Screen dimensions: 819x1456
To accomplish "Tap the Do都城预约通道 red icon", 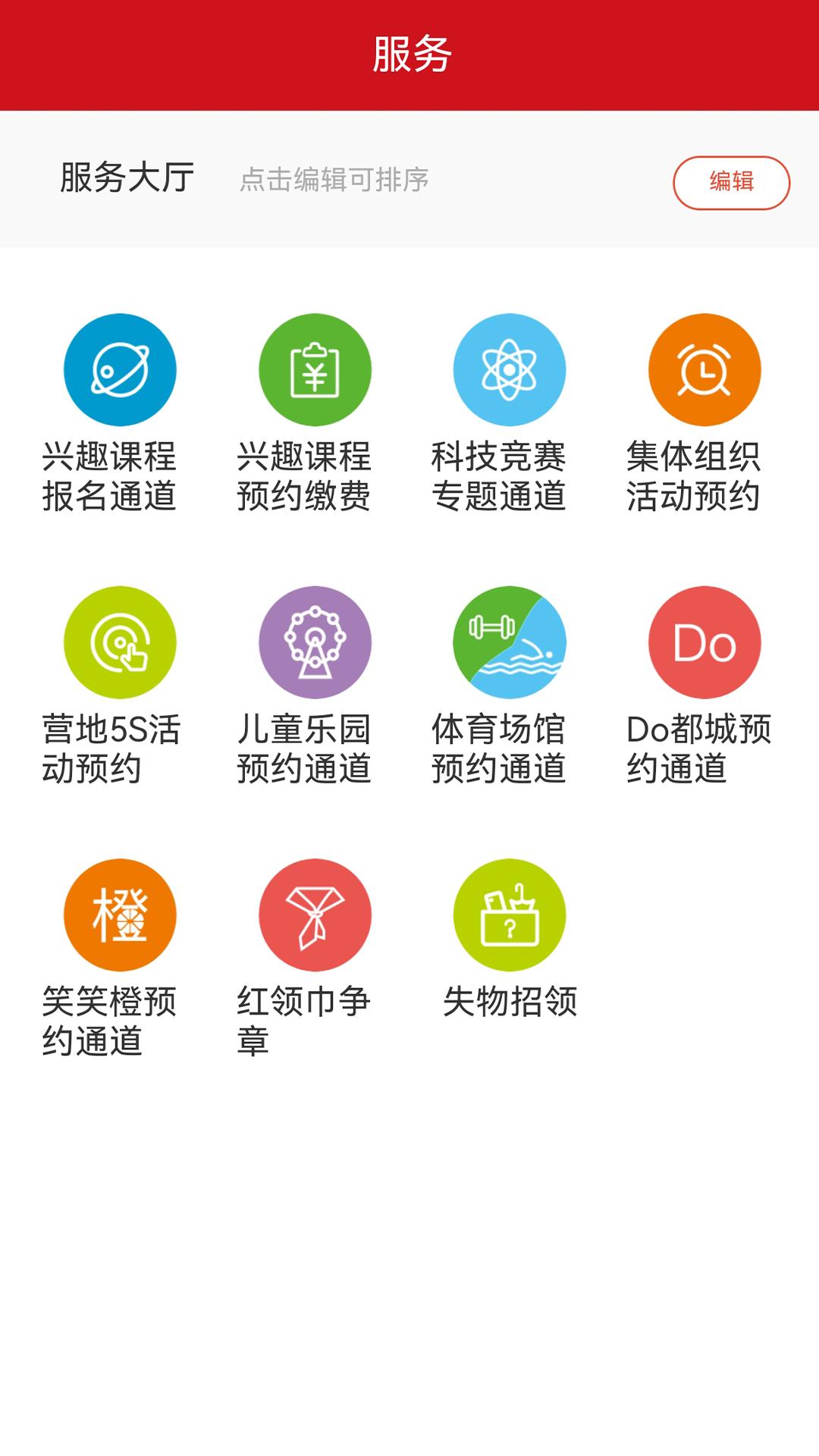I will tap(704, 642).
